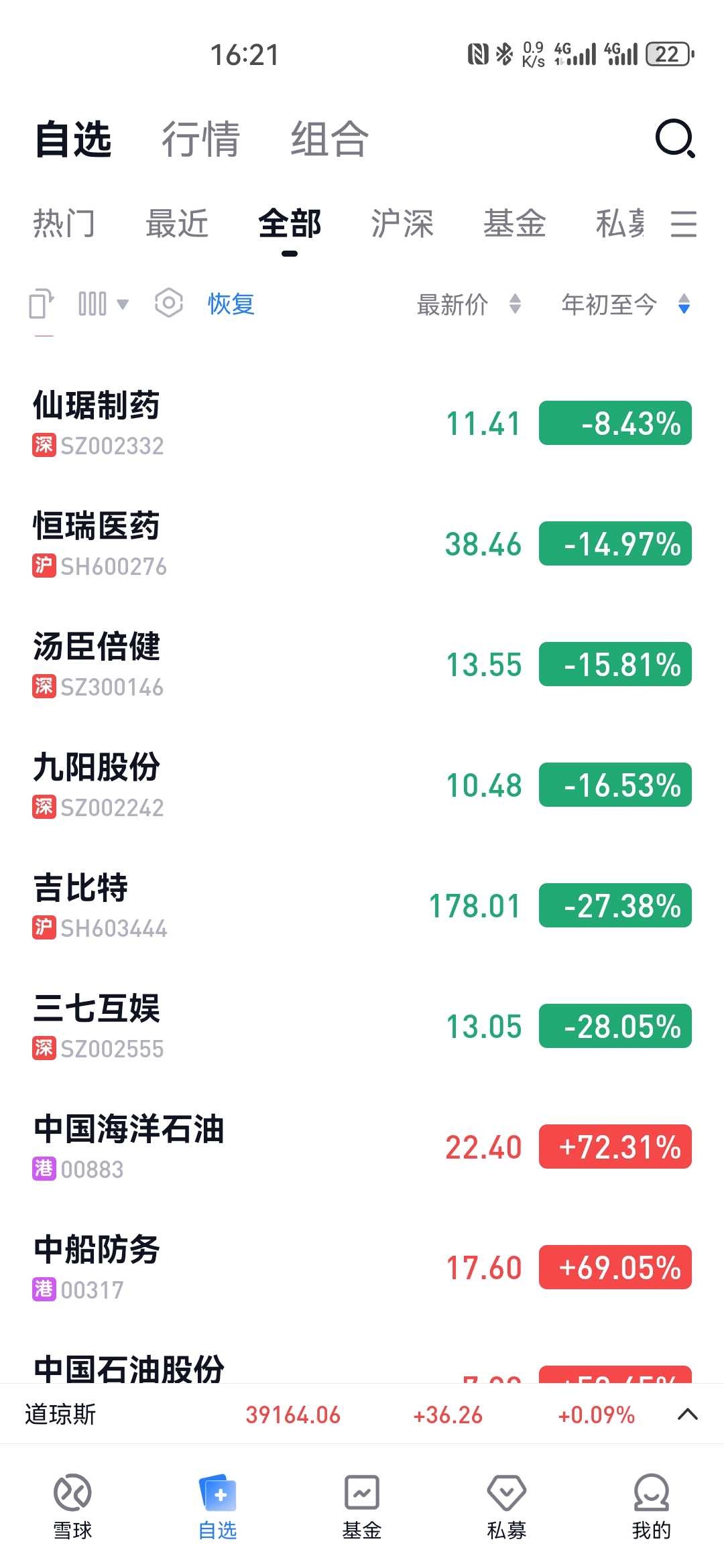Sort list by 年初至今
Viewport: 724px width, 1568px height.
[x=625, y=304]
